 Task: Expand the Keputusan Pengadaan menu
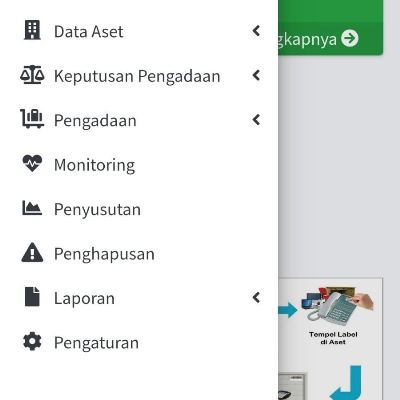click(139, 76)
